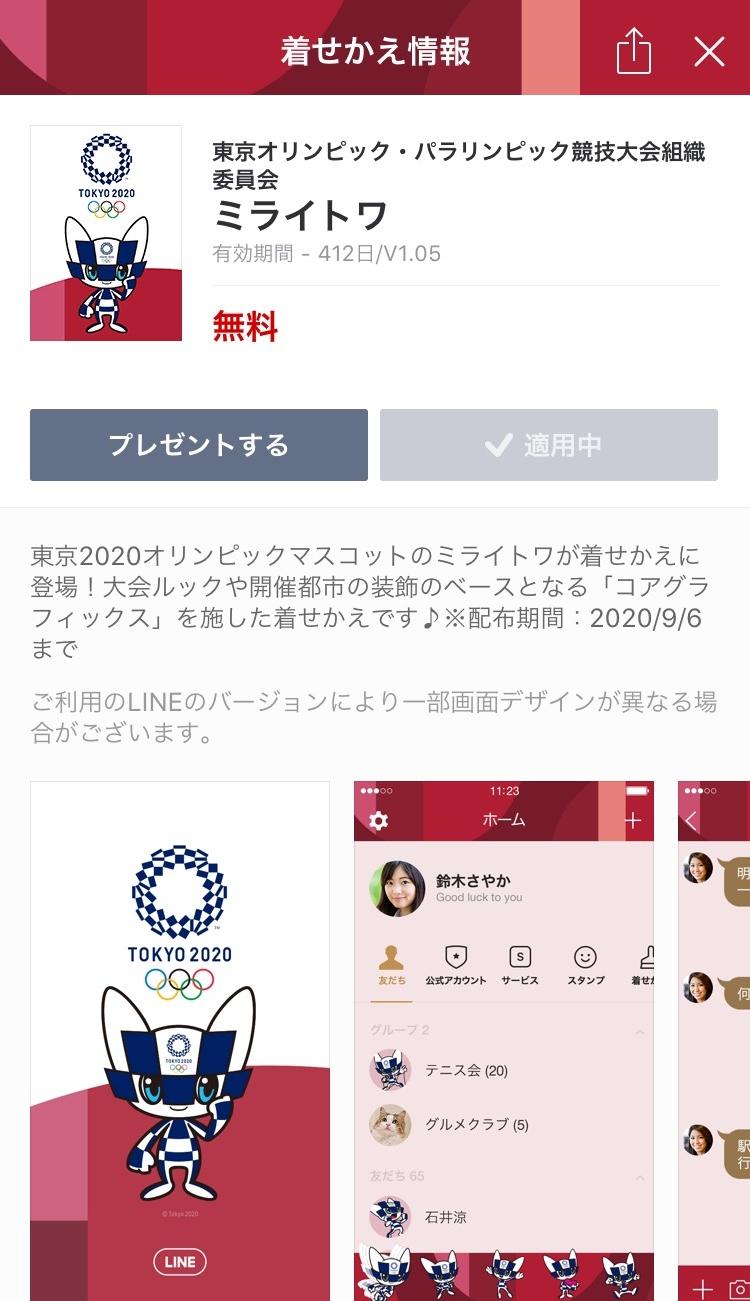Open the Tokyo 2020 splash preview image

(180, 1040)
